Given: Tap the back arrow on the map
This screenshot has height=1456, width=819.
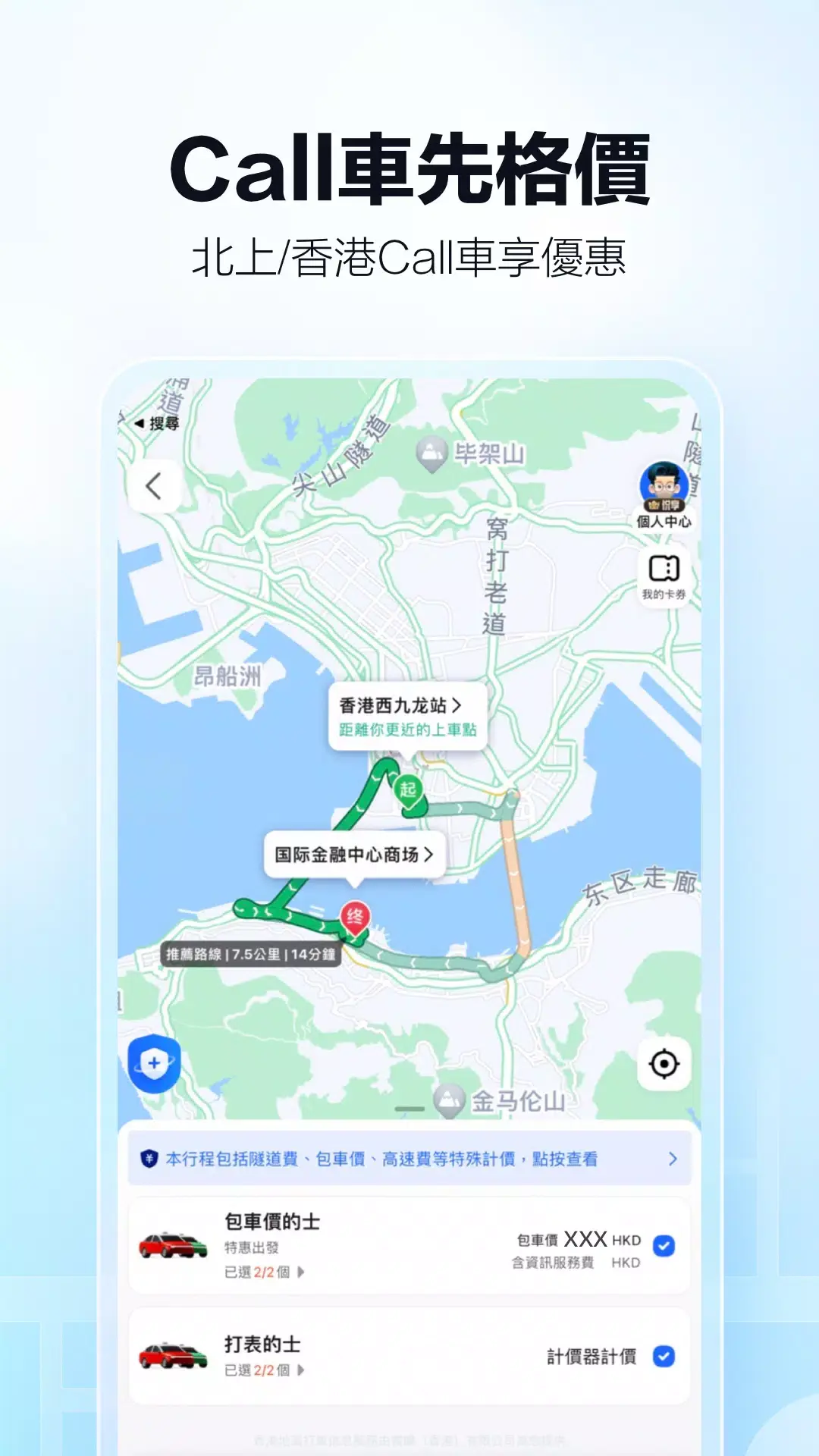Looking at the screenshot, I should coord(154,486).
